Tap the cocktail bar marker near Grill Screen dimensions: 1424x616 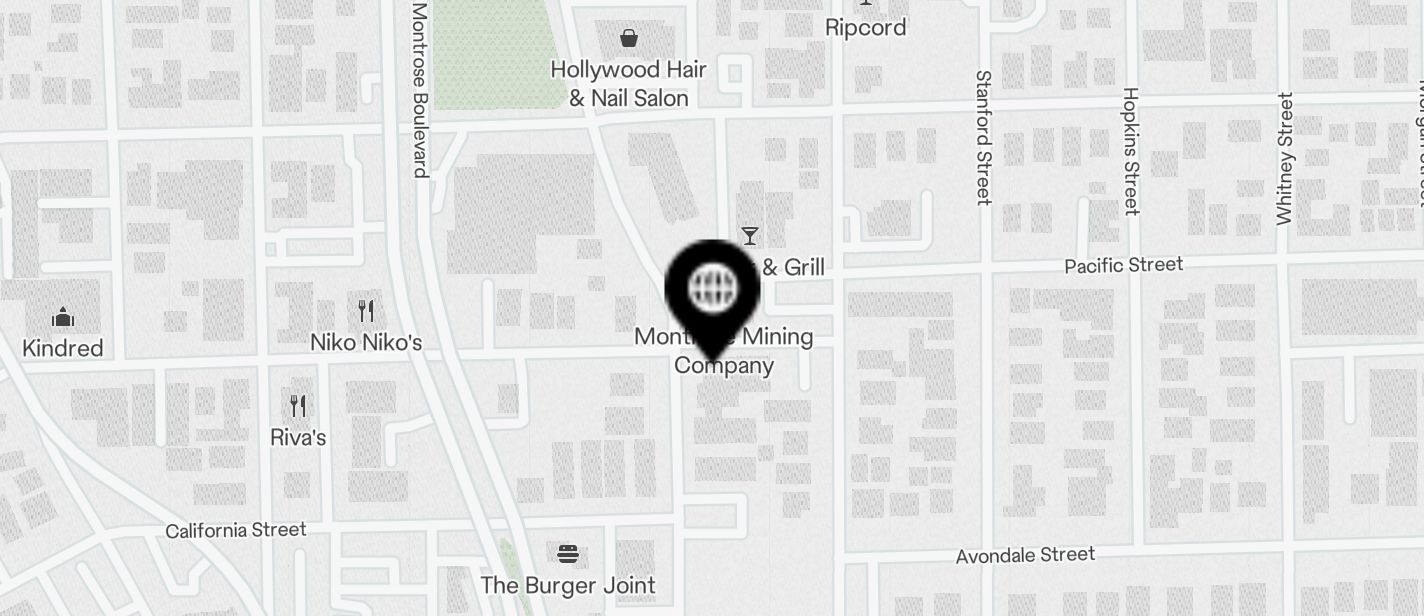tap(749, 236)
